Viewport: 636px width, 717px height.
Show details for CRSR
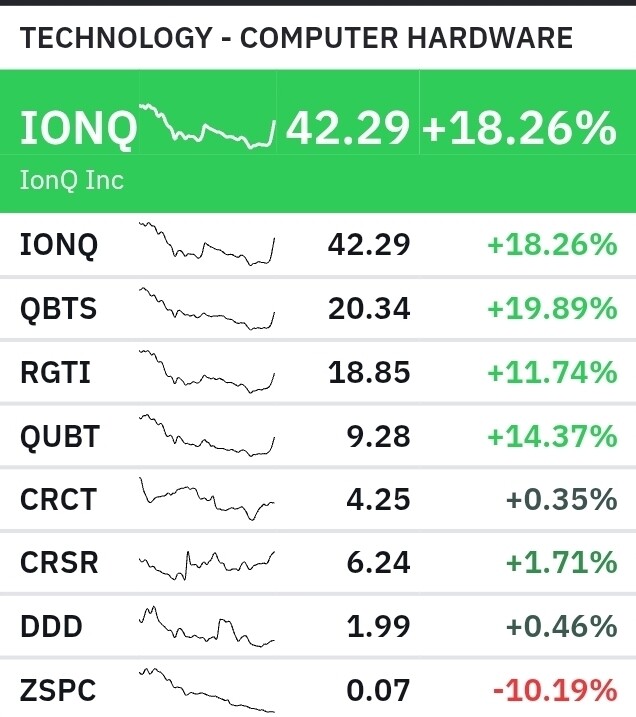(x=318, y=563)
